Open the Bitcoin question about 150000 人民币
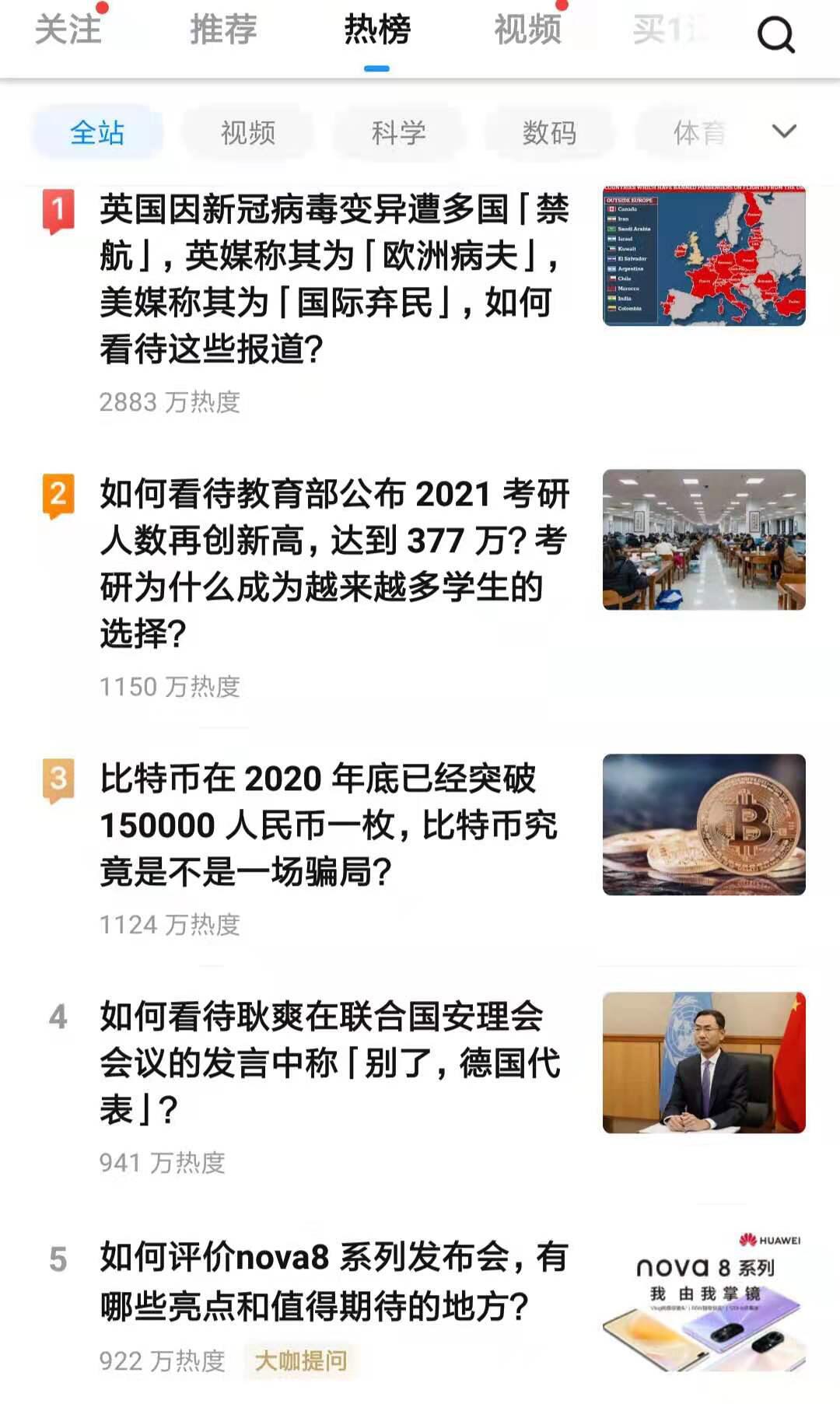This screenshot has width=840, height=1404. (x=327, y=823)
